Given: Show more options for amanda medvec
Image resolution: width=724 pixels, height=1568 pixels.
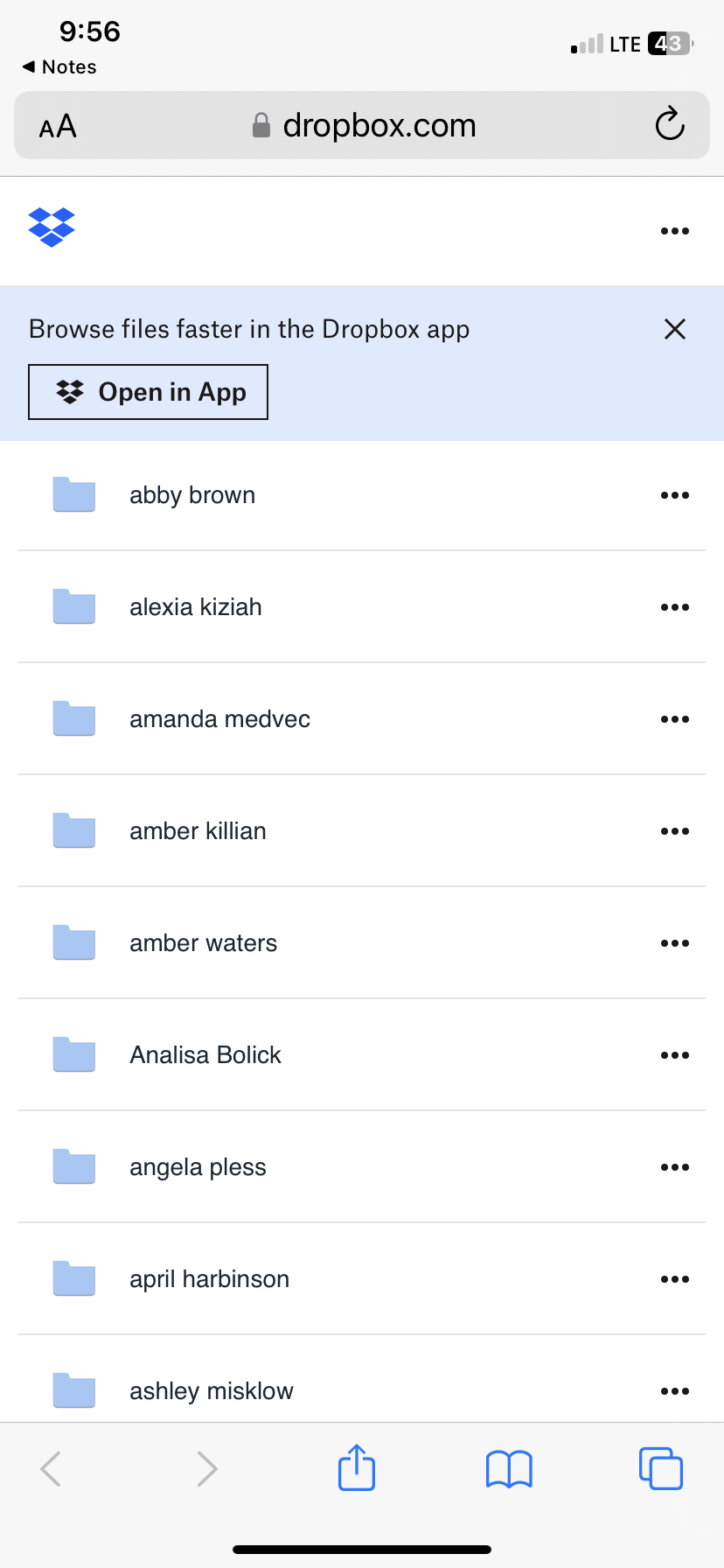Looking at the screenshot, I should (x=674, y=719).
